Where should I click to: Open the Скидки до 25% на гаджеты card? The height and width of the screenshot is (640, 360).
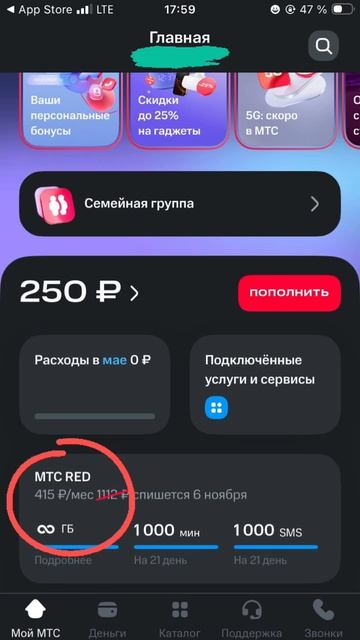point(178,109)
